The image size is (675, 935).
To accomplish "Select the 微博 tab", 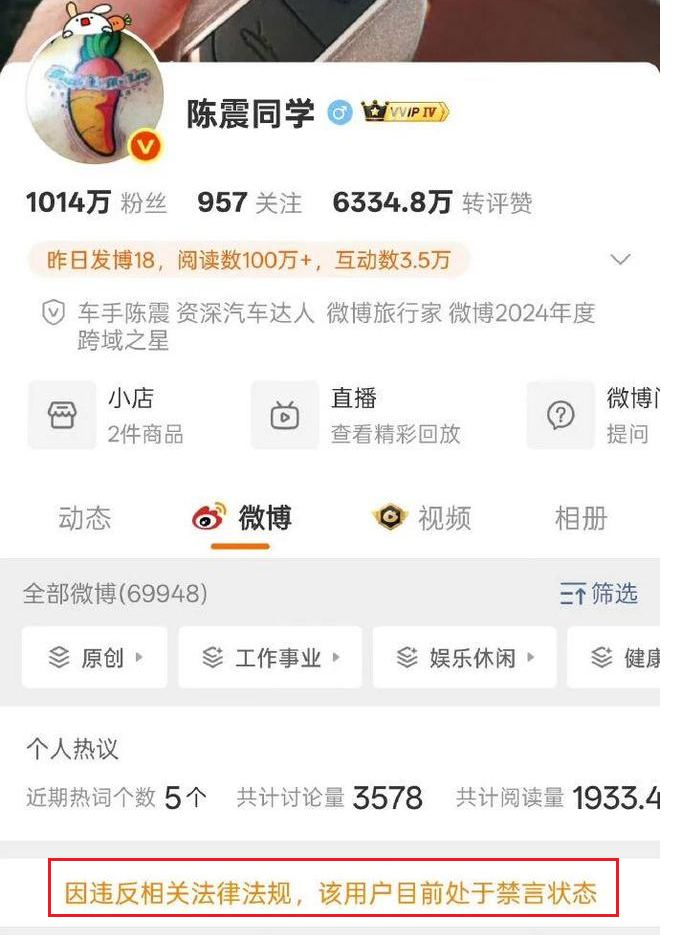I will tap(241, 518).
